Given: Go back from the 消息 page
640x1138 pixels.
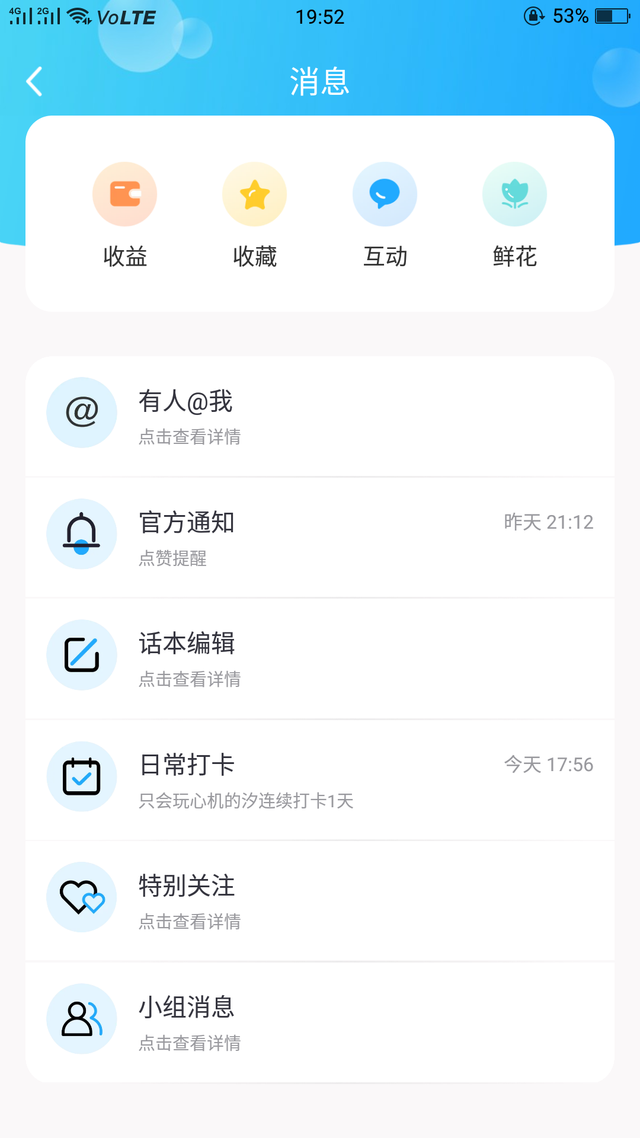Looking at the screenshot, I should pos(35,81).
